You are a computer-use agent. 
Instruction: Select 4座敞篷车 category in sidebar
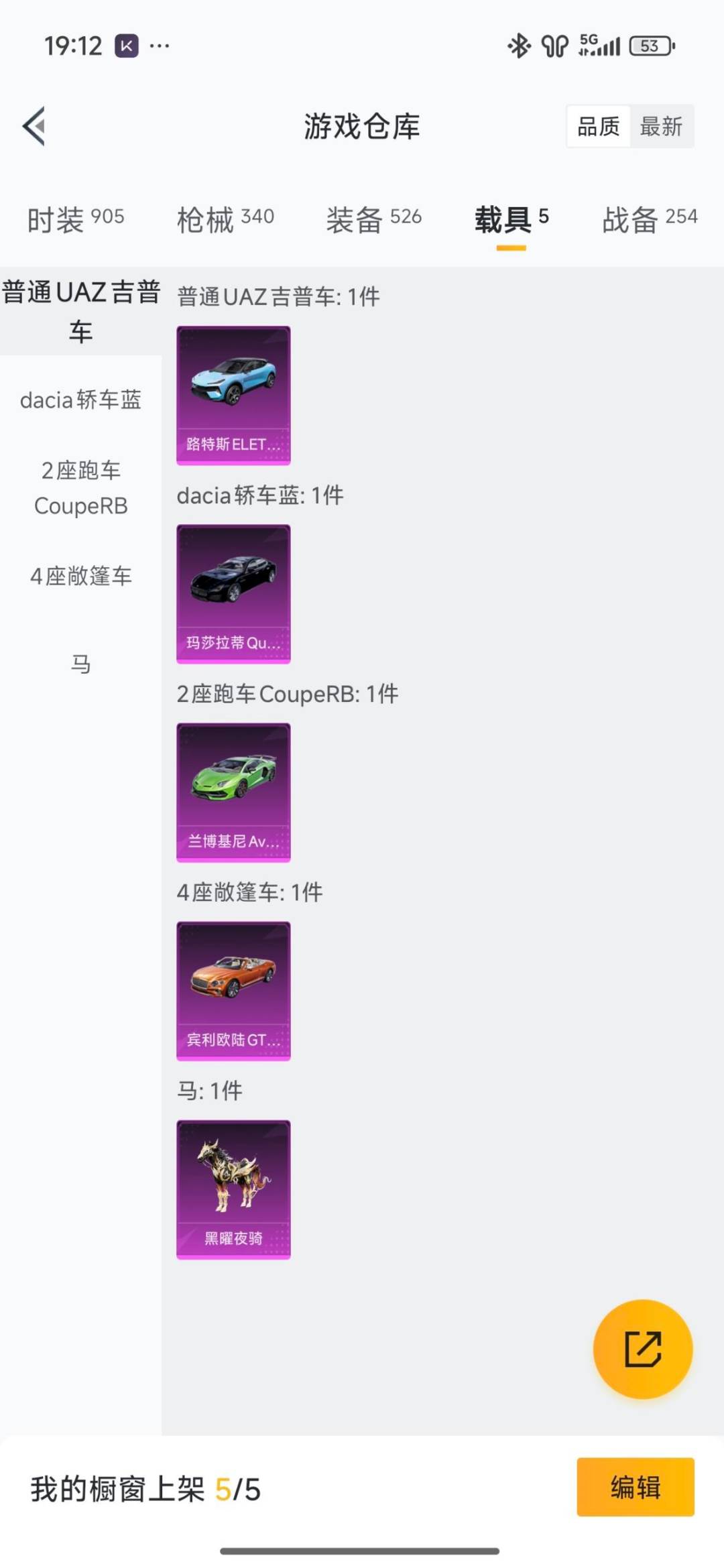click(80, 575)
